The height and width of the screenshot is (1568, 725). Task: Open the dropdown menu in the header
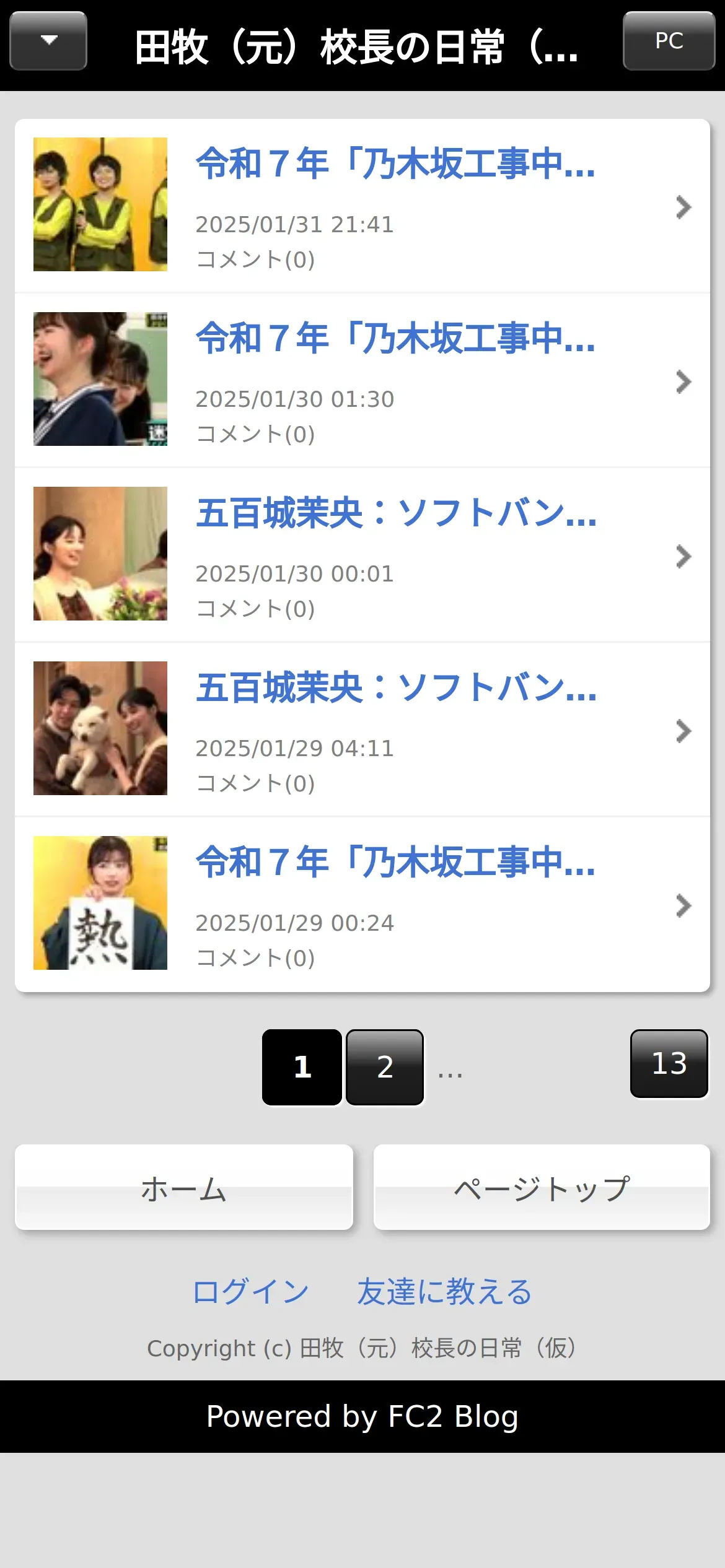tap(48, 41)
